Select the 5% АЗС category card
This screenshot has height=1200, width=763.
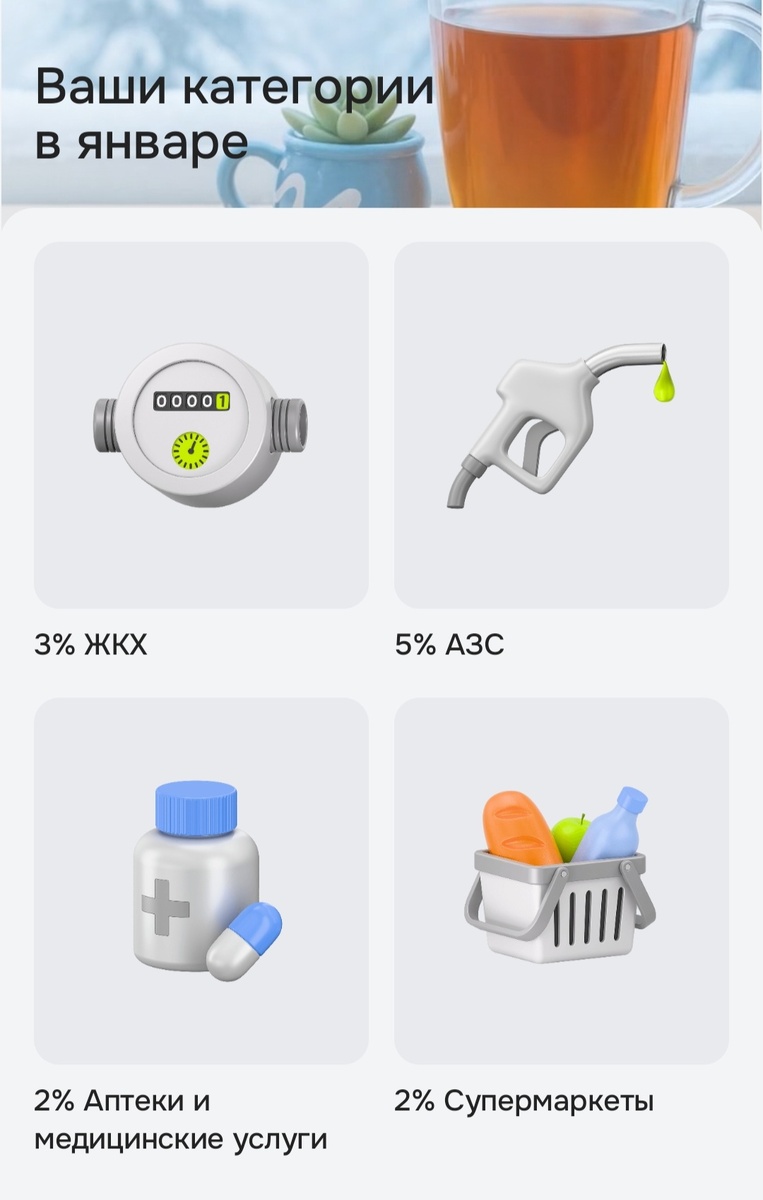pyautogui.click(x=561, y=425)
